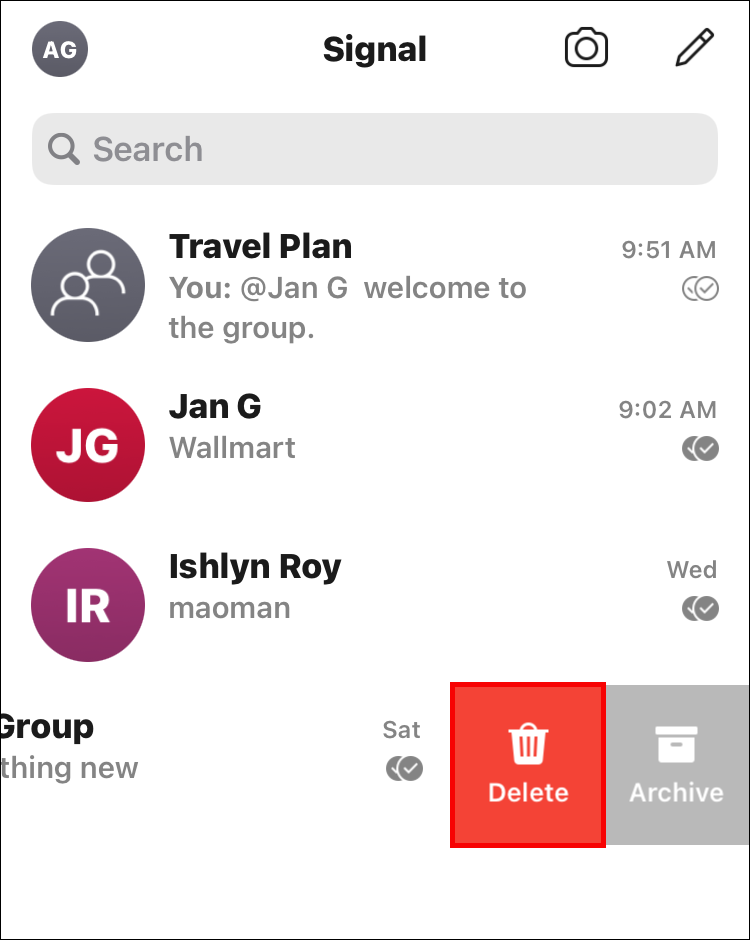Screen dimensions: 750x940
Task: Open the AG profile avatar
Action: [60, 49]
